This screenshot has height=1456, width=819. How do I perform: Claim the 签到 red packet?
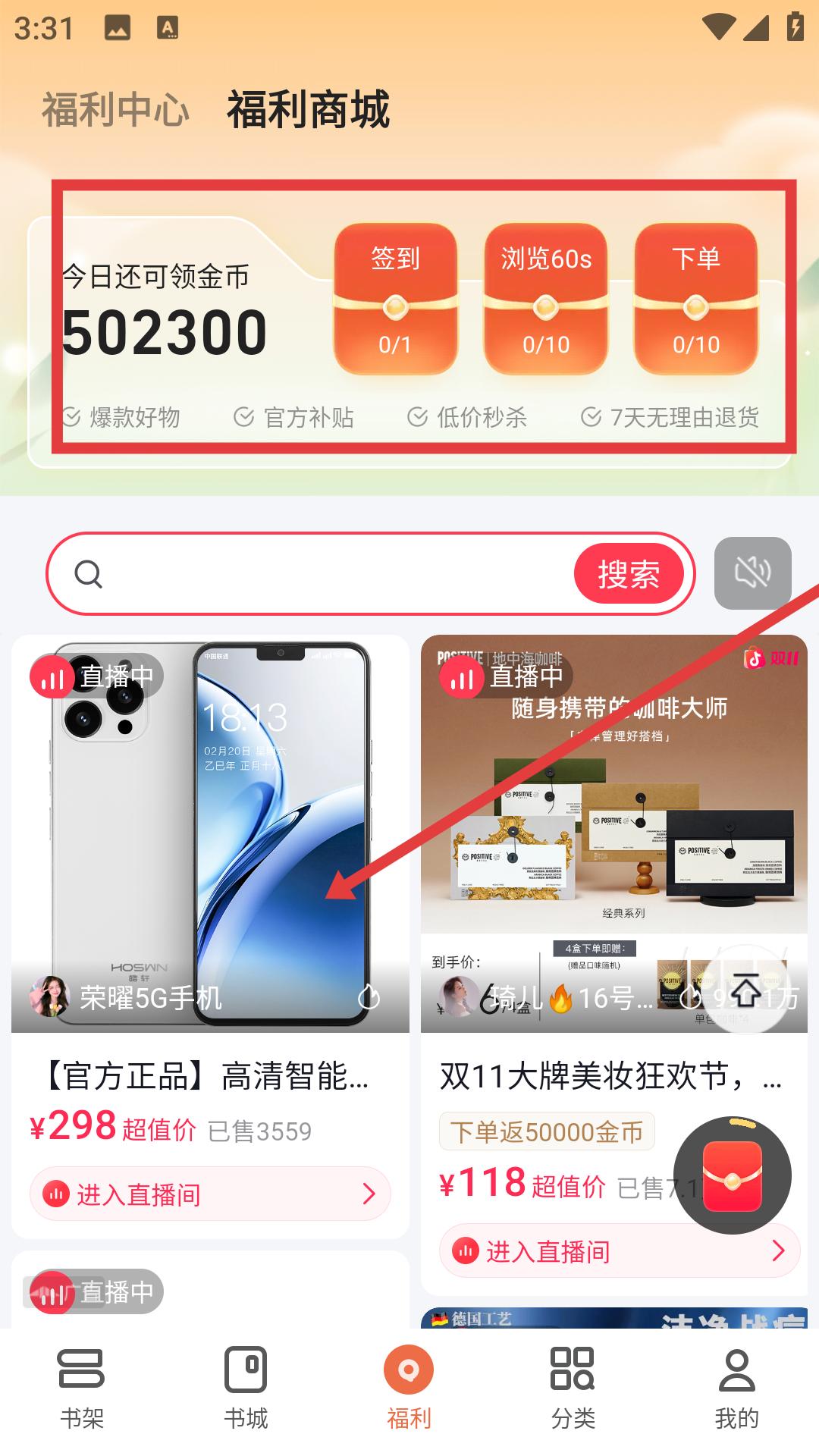click(x=395, y=299)
